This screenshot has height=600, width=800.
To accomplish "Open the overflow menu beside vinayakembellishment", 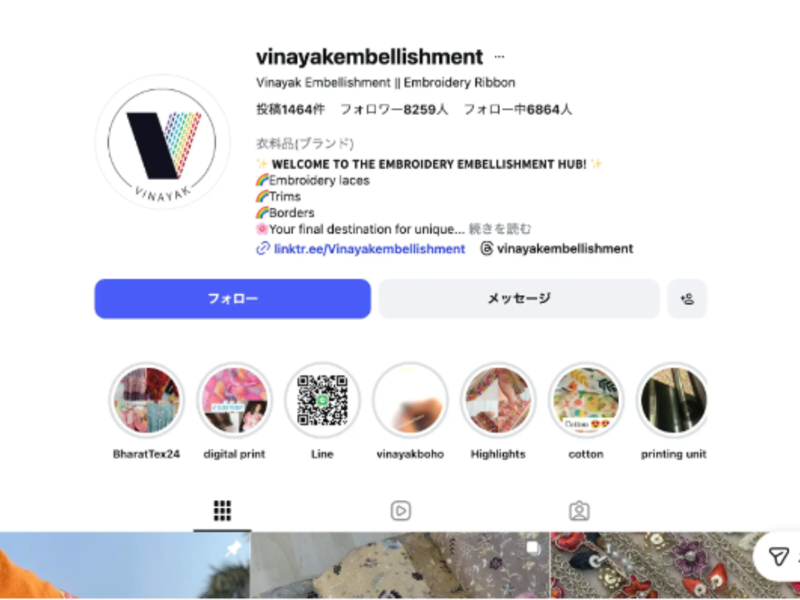I will point(500,57).
